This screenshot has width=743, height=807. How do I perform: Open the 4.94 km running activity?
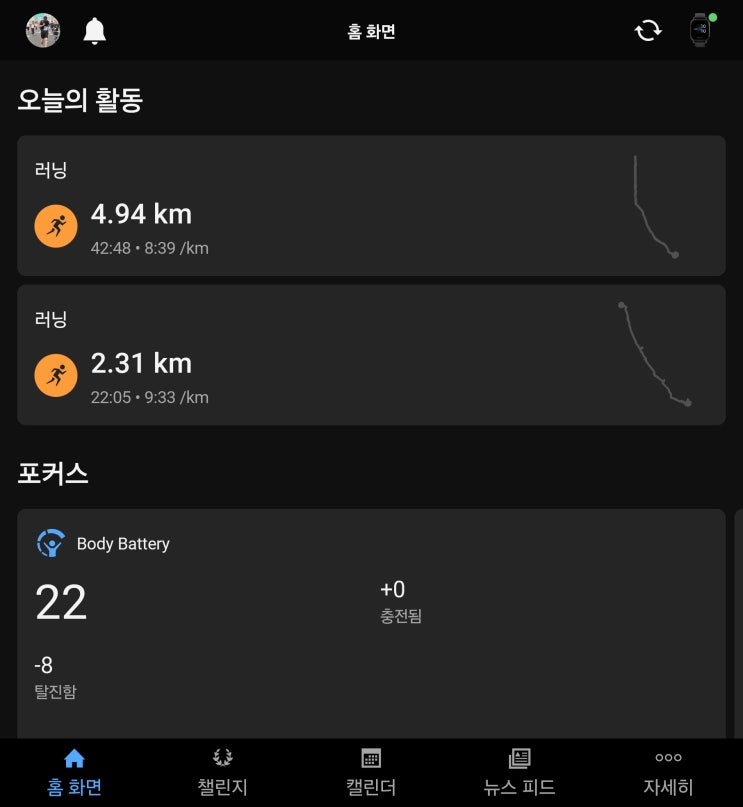click(x=371, y=206)
